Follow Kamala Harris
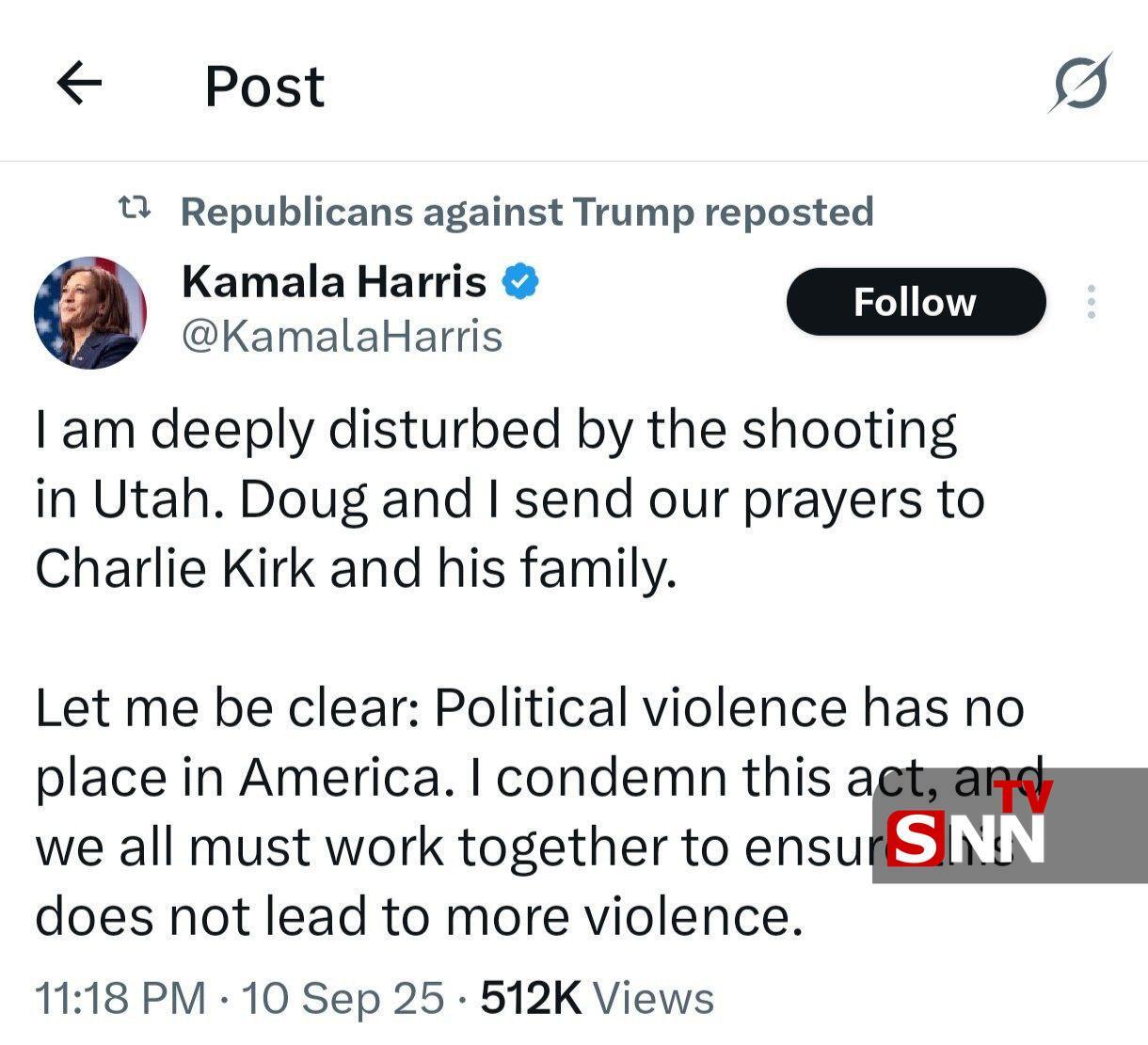The image size is (1148, 1045). [915, 302]
